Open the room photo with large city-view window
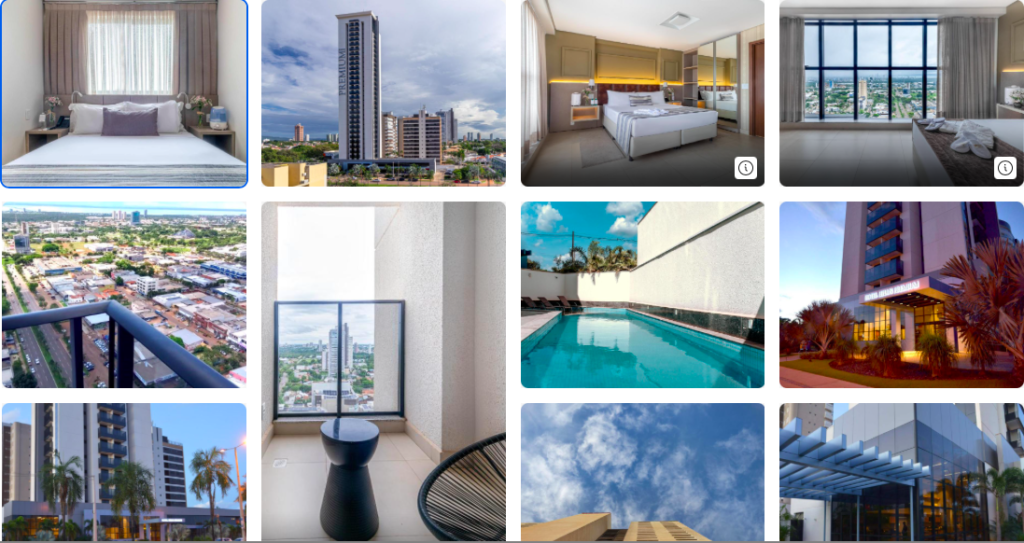The height and width of the screenshot is (543, 1024). tap(901, 93)
